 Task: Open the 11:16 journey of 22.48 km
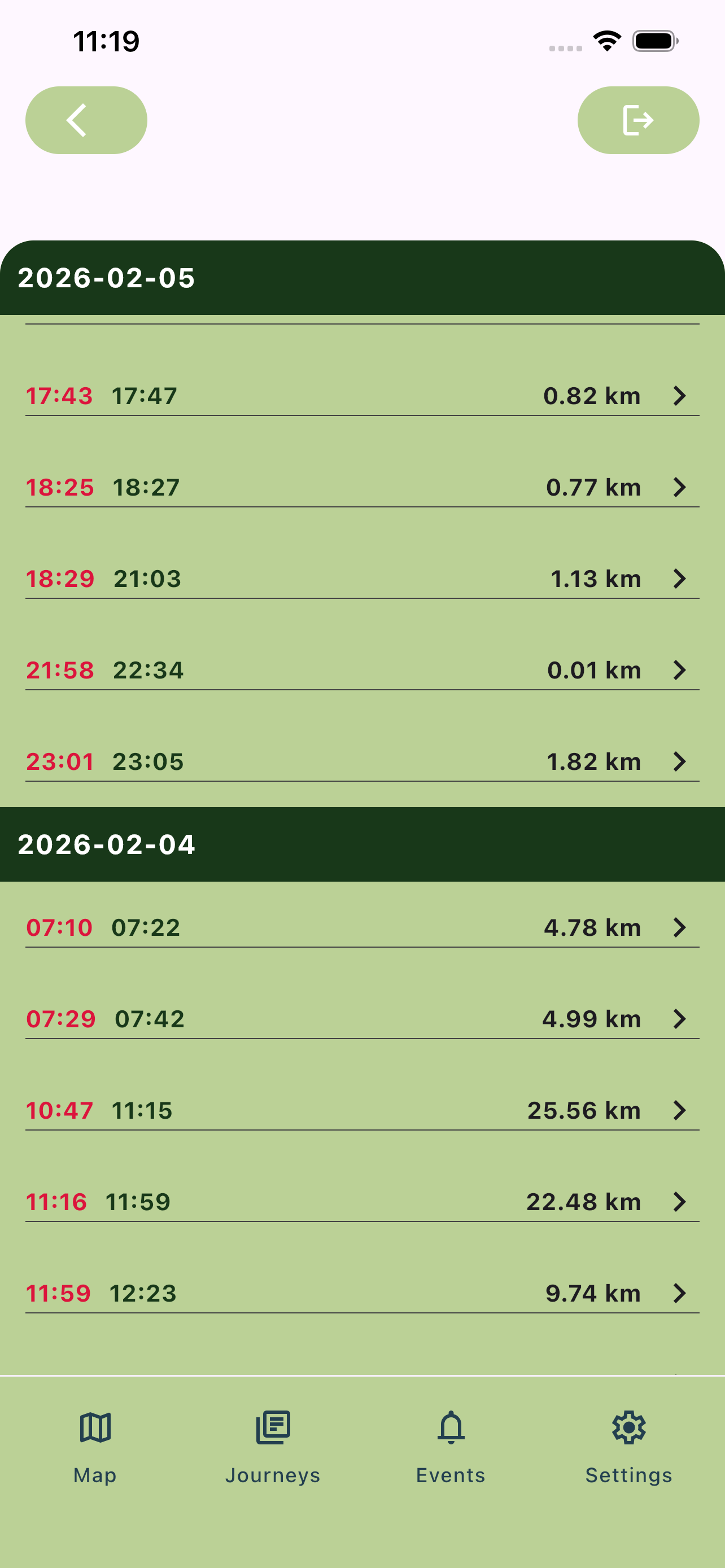click(x=361, y=1201)
